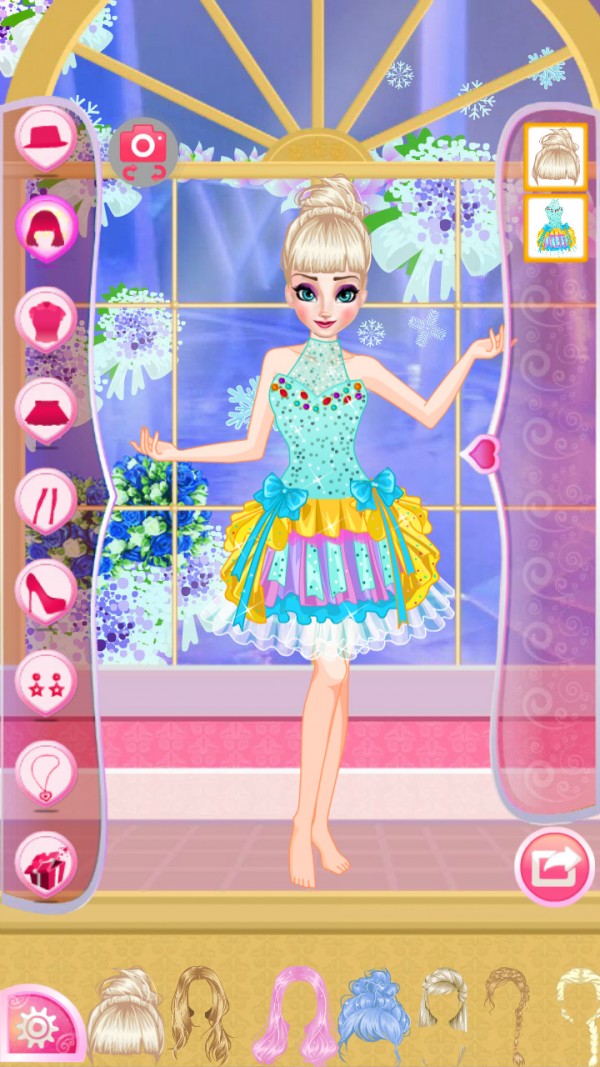This screenshot has width=600, height=1067.
Task: Choose the long side braid hairstyle
Action: (507, 1012)
